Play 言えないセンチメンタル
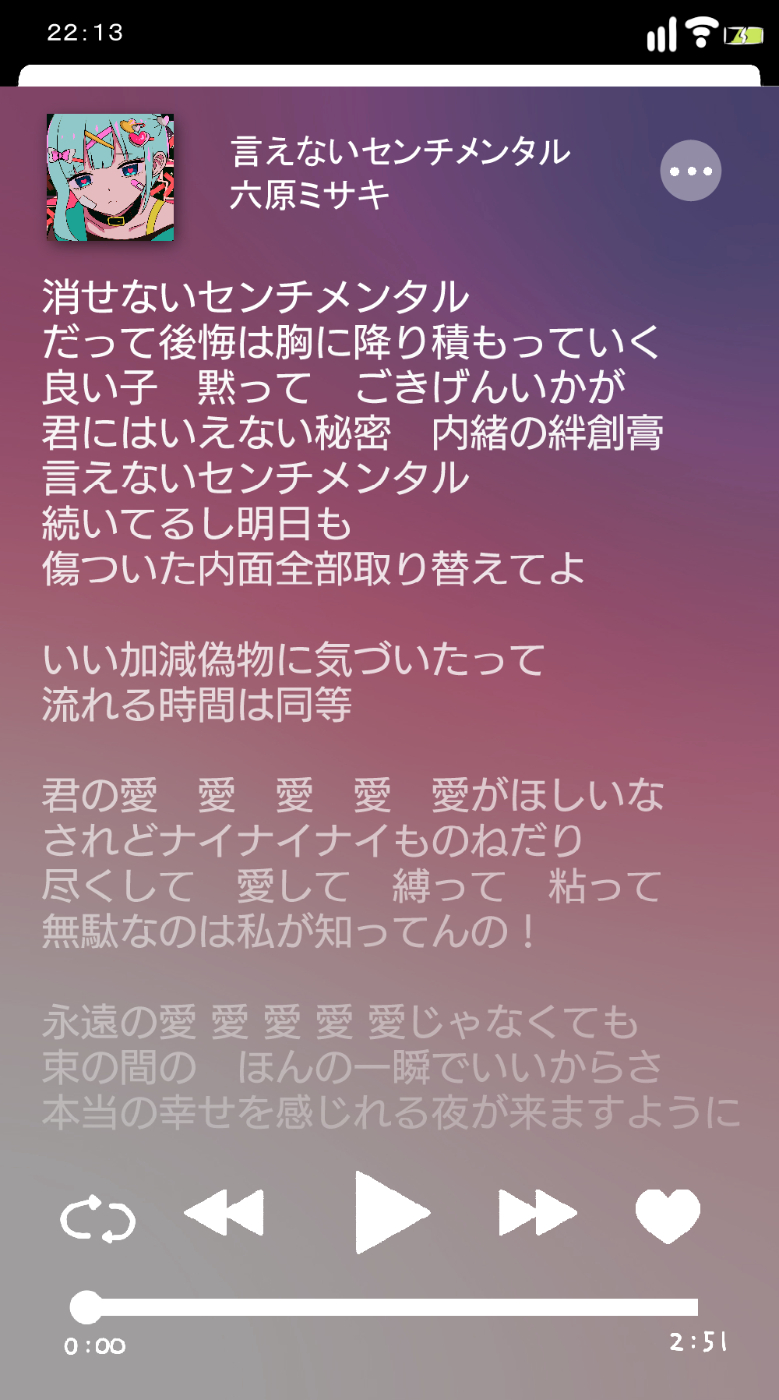 [x=390, y=1212]
